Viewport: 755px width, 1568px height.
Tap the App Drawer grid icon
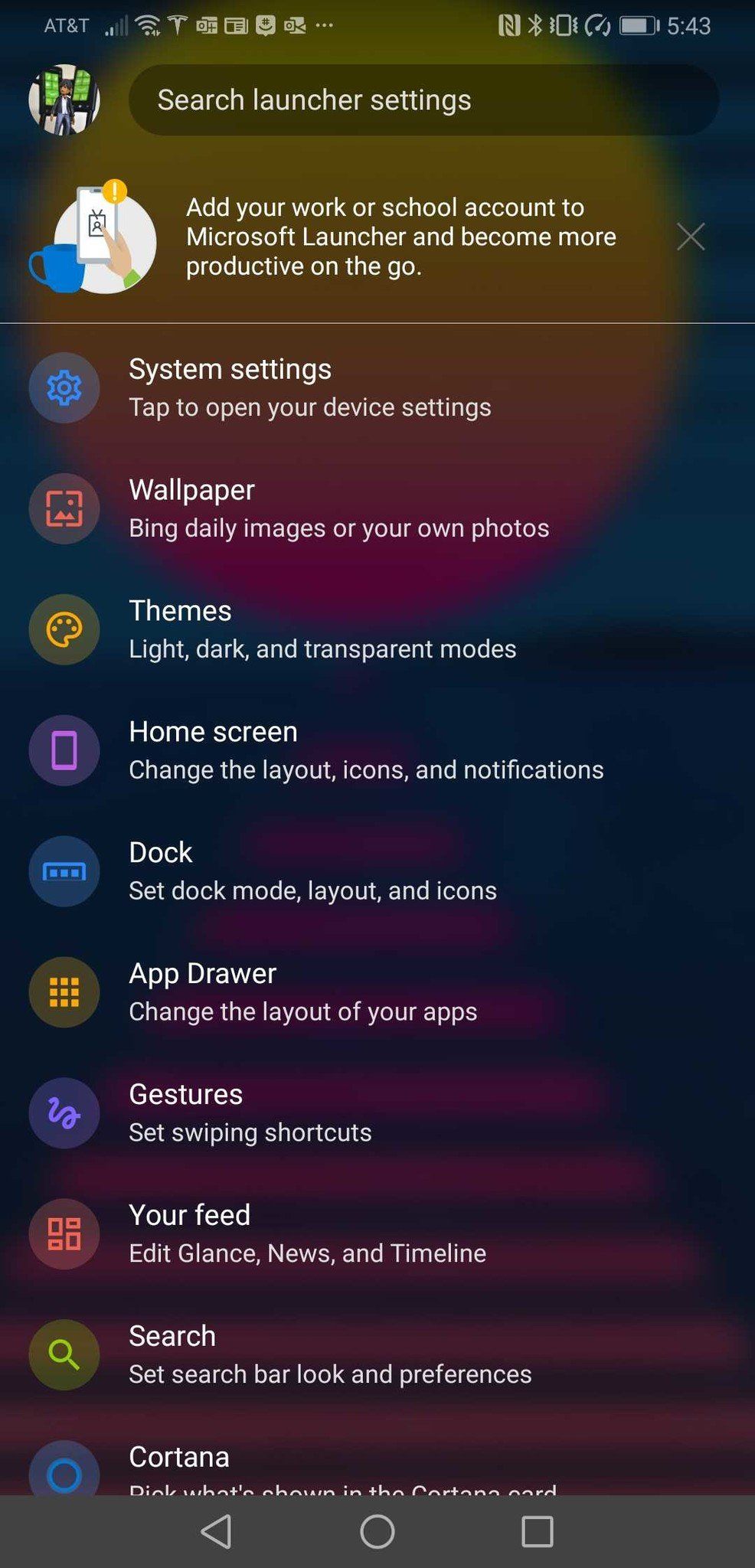(x=64, y=991)
